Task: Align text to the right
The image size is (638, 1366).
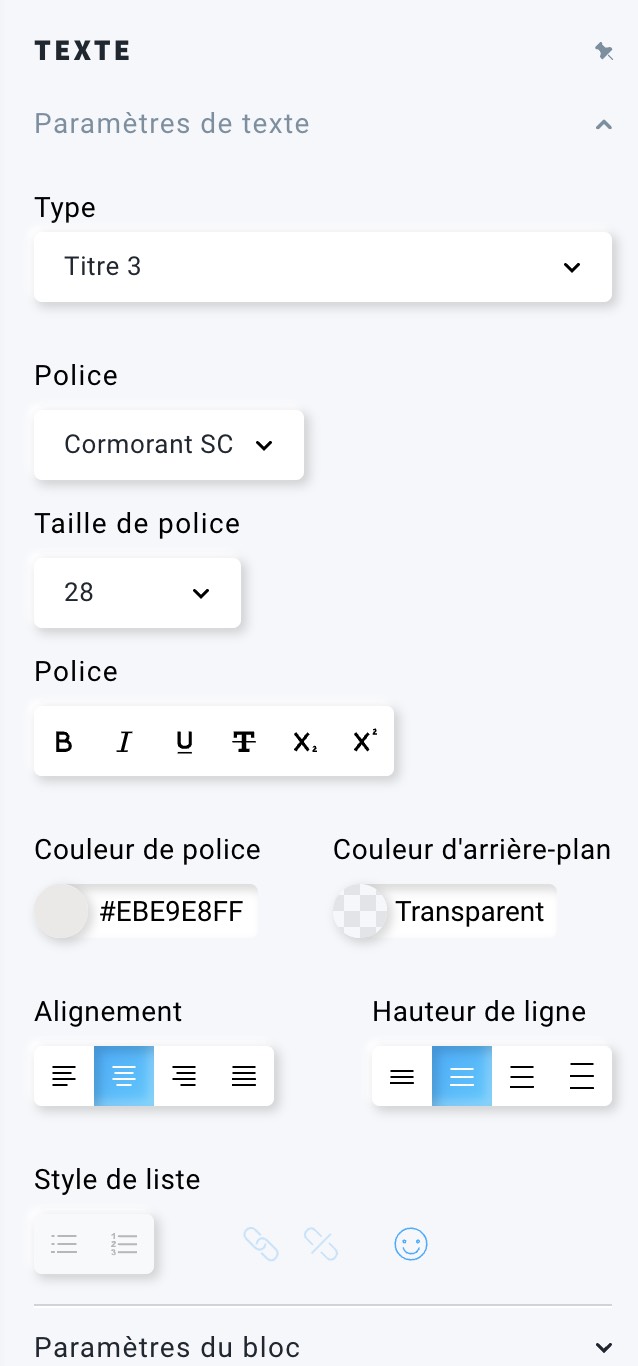Action: coord(184,1076)
